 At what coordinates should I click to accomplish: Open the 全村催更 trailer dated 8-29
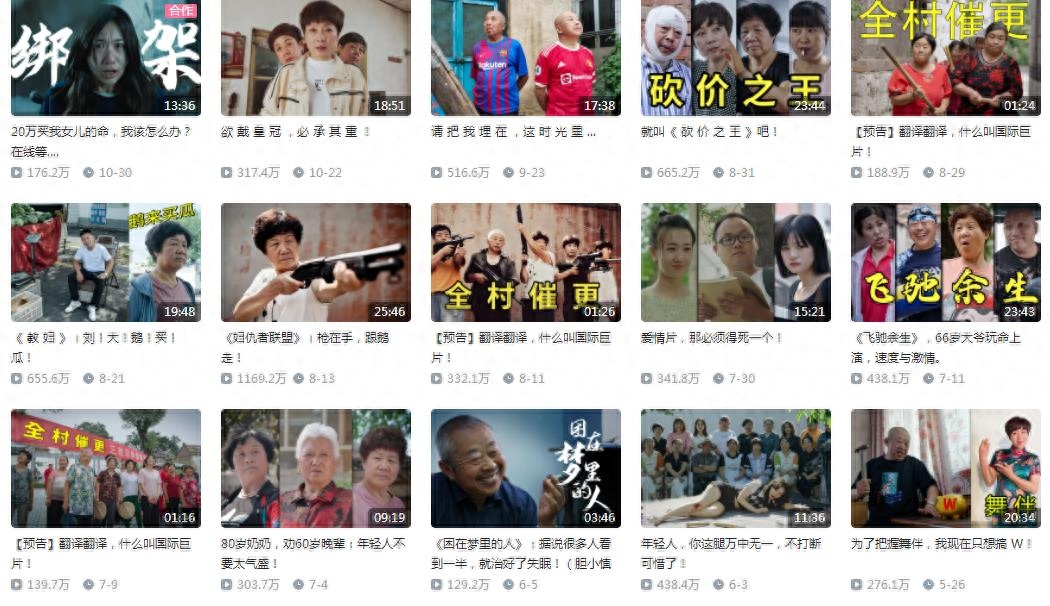(945, 58)
